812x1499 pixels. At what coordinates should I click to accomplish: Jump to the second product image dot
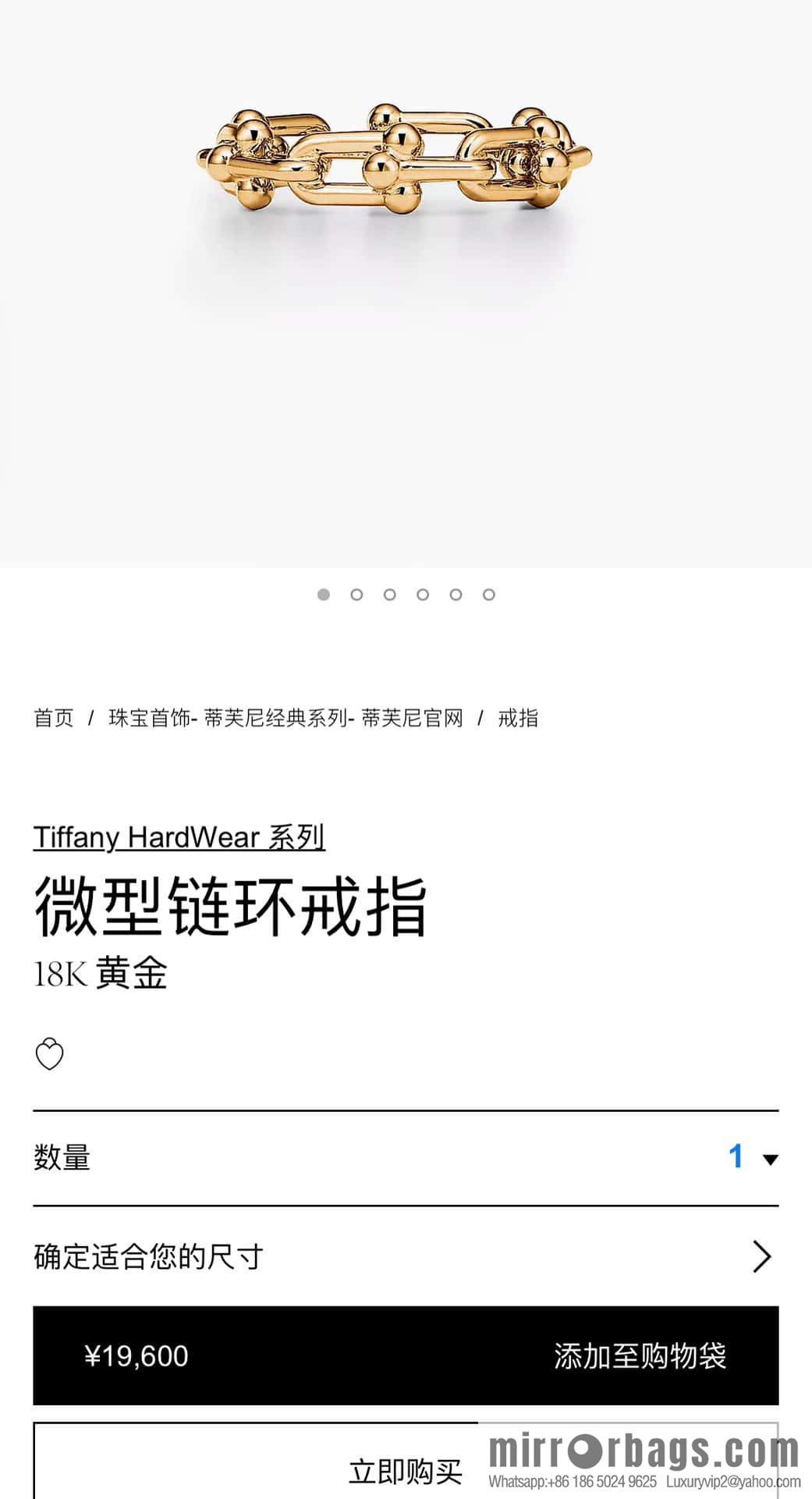pos(356,595)
